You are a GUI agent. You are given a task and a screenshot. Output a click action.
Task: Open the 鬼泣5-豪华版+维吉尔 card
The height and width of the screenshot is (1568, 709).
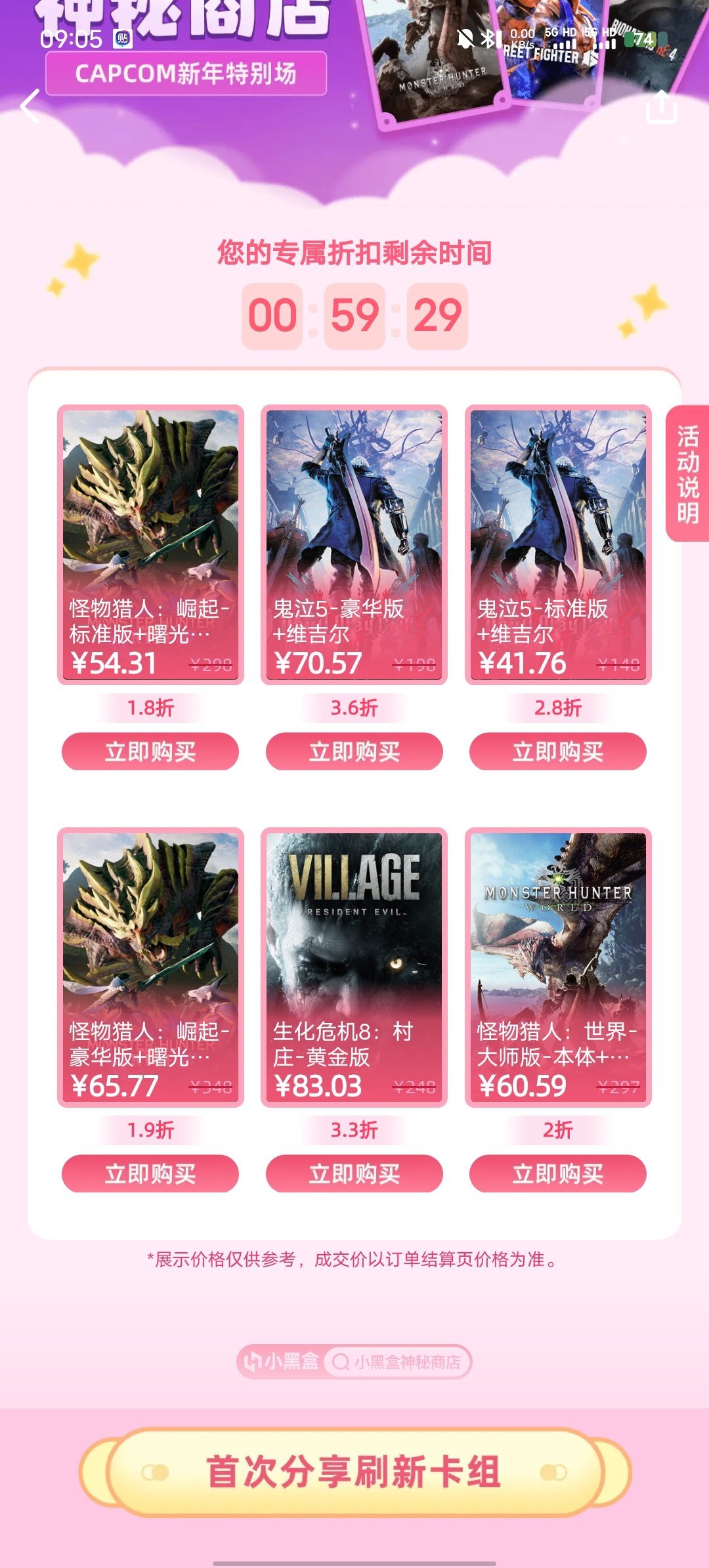(x=354, y=544)
